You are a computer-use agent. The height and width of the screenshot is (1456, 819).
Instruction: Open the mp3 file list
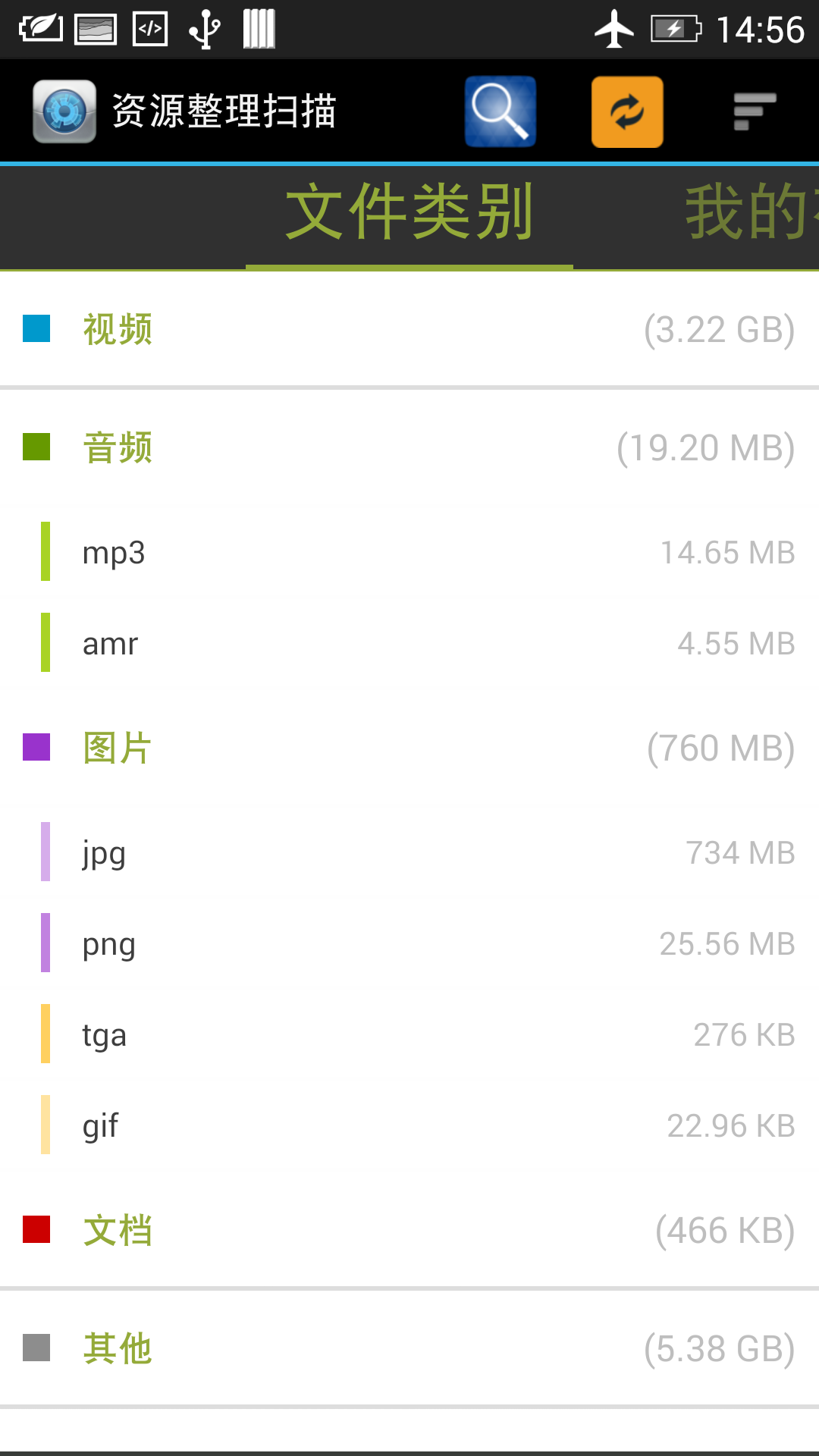coord(409,552)
